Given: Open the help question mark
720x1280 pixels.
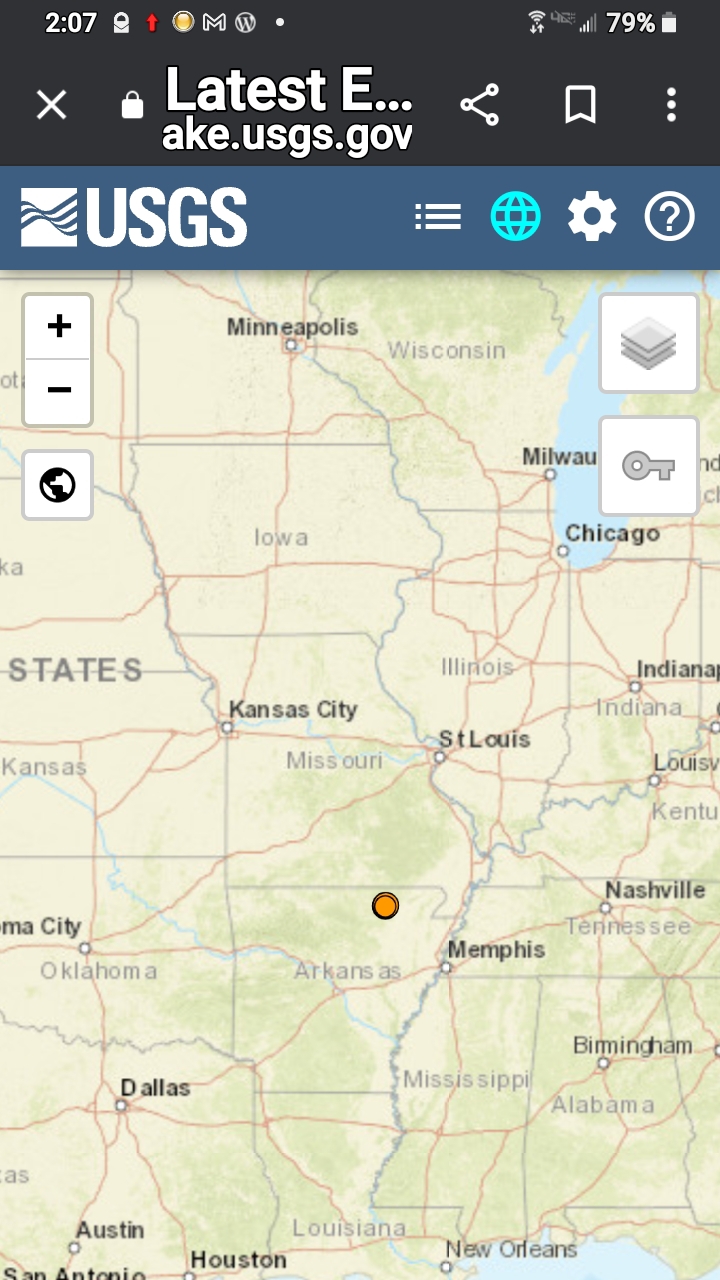Looking at the screenshot, I should [x=669, y=216].
